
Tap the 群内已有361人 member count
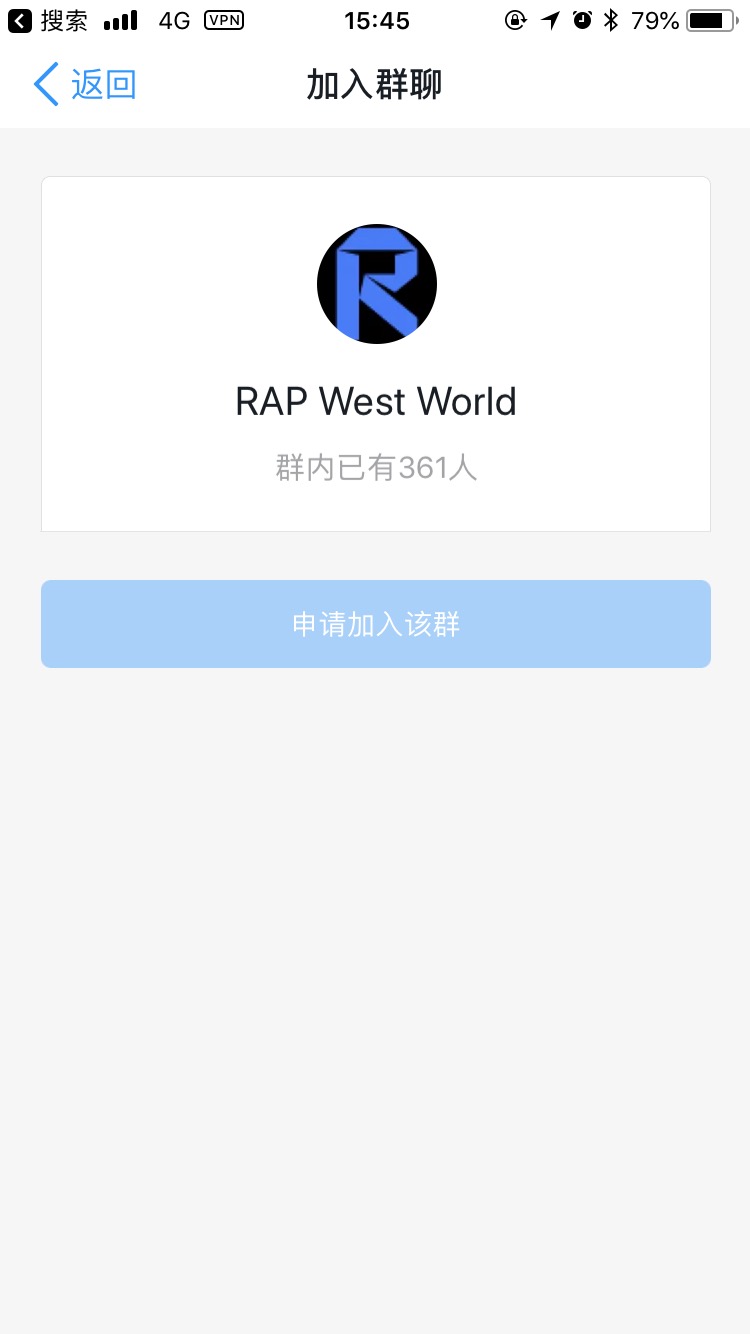[x=376, y=467]
